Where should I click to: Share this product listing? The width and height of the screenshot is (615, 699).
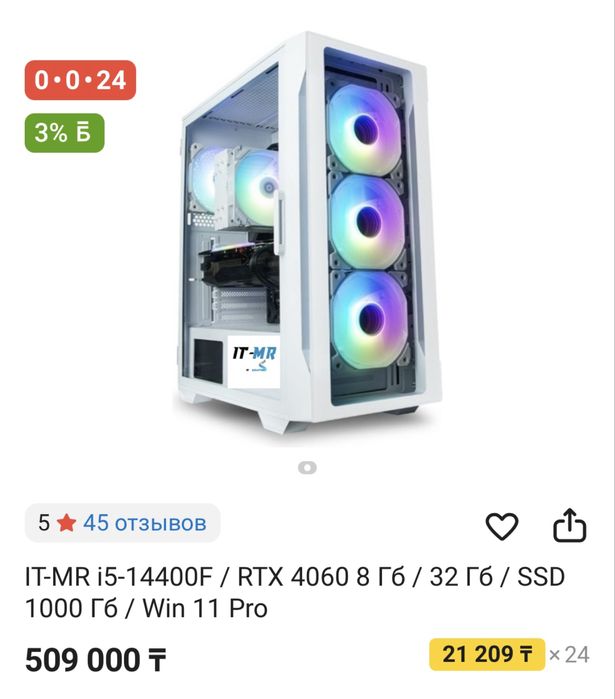point(568,525)
